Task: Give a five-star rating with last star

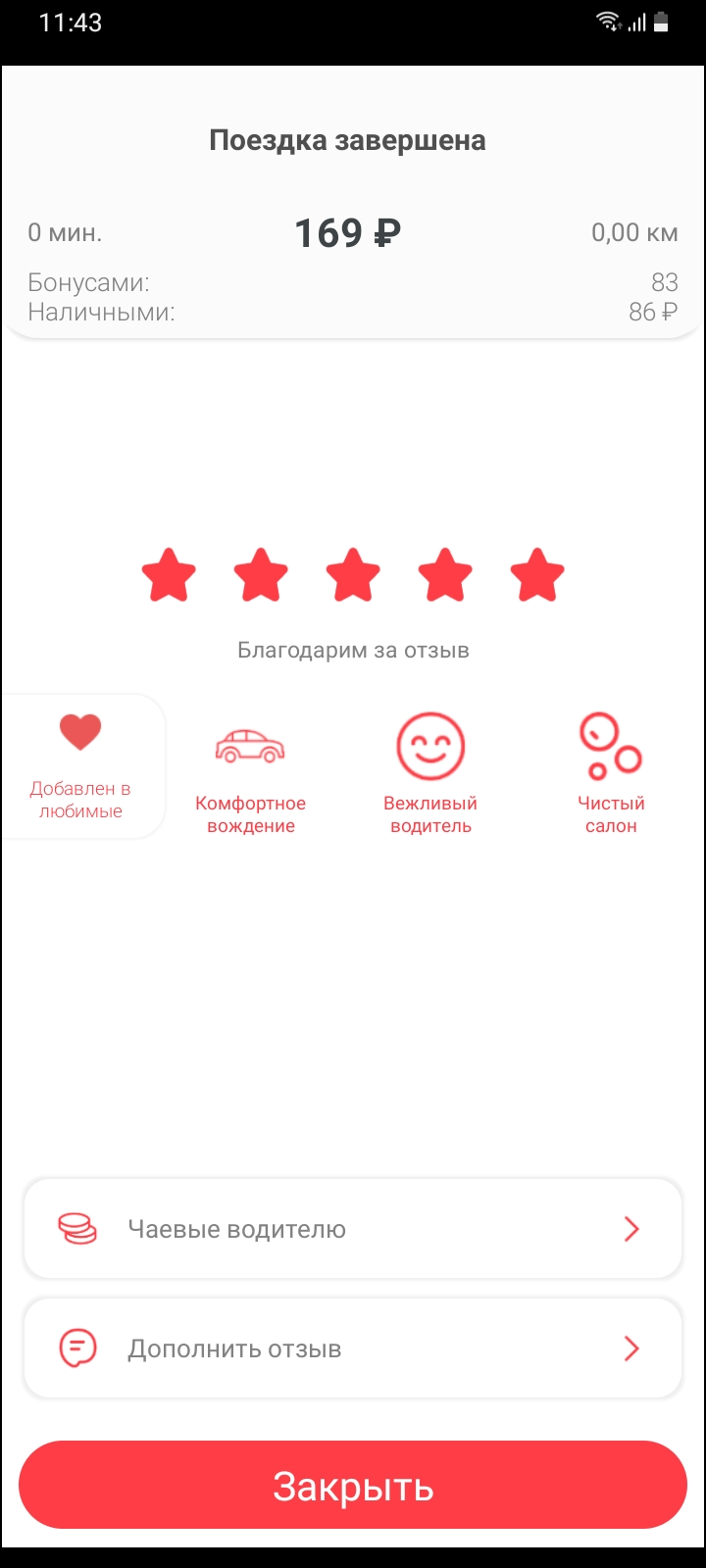Action: point(537,575)
